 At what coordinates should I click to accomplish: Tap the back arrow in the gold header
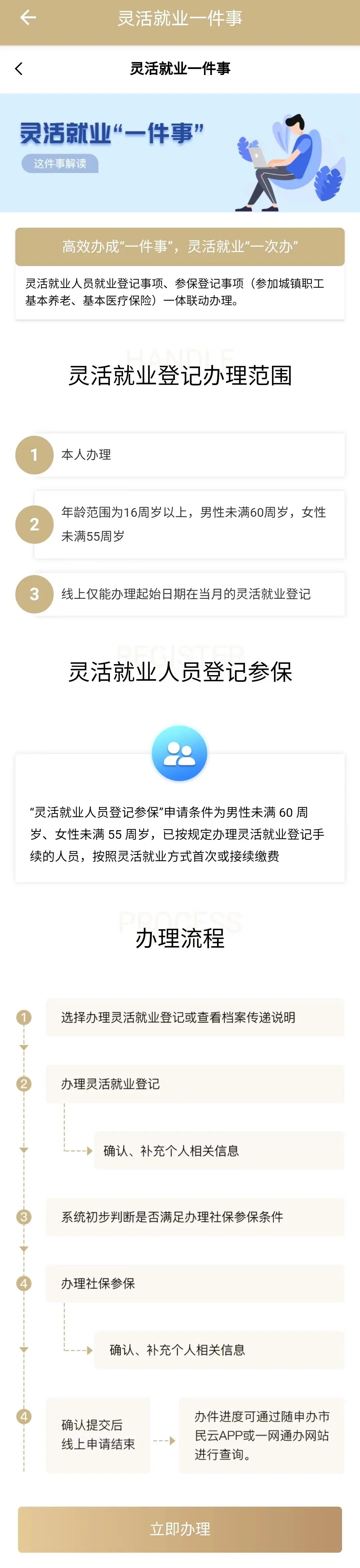coord(28,18)
